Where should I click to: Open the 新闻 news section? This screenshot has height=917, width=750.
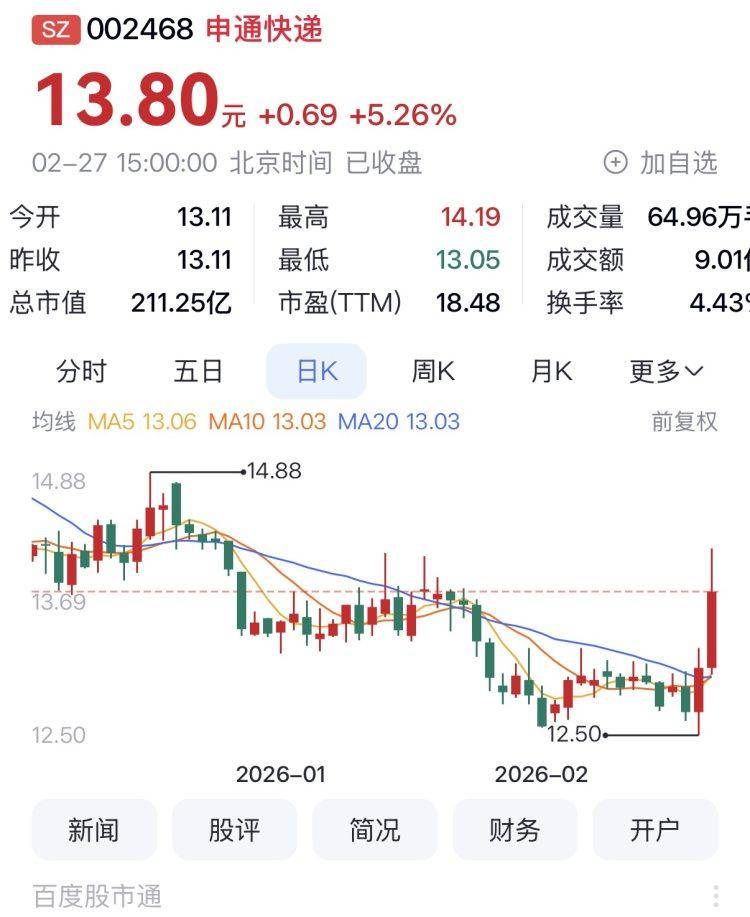click(93, 830)
